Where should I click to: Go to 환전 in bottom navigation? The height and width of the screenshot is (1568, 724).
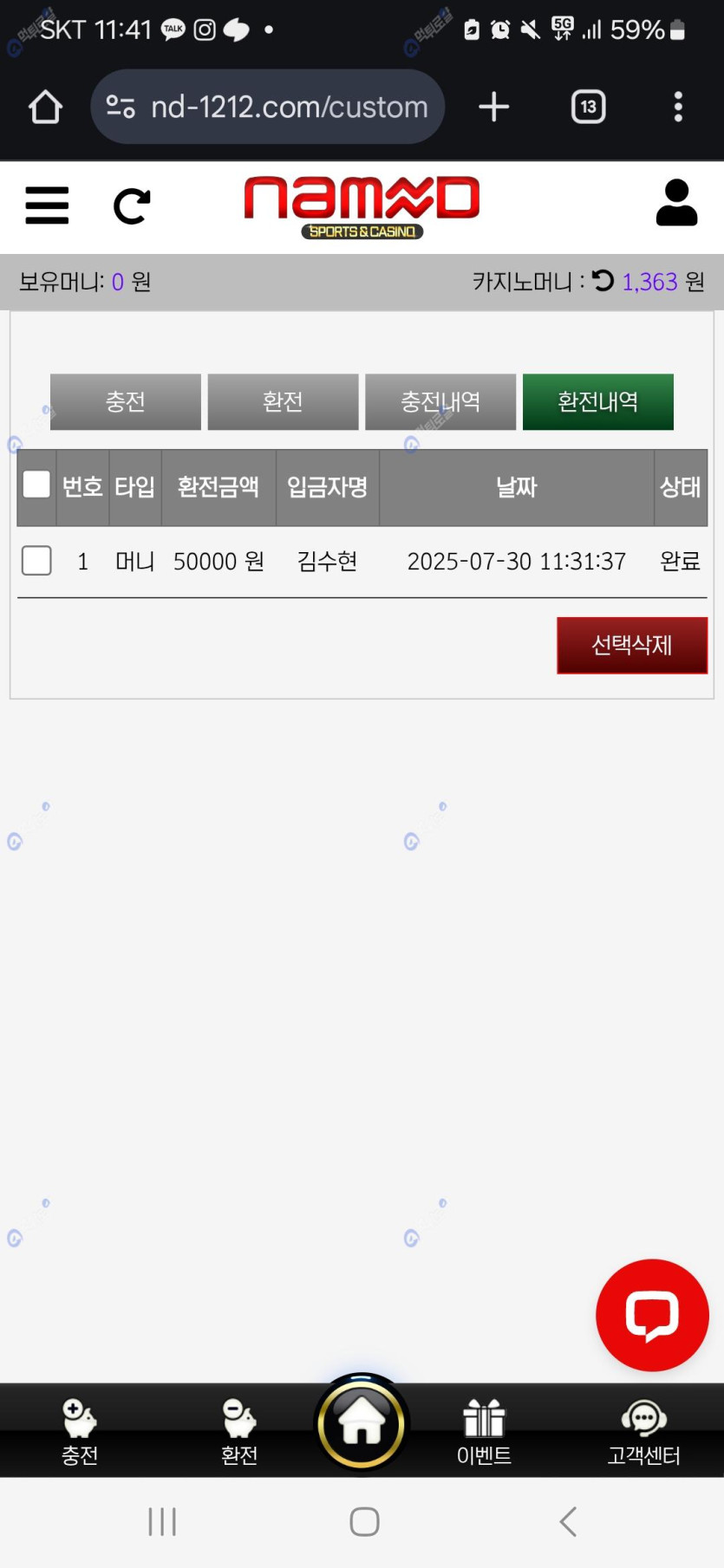click(x=239, y=1431)
